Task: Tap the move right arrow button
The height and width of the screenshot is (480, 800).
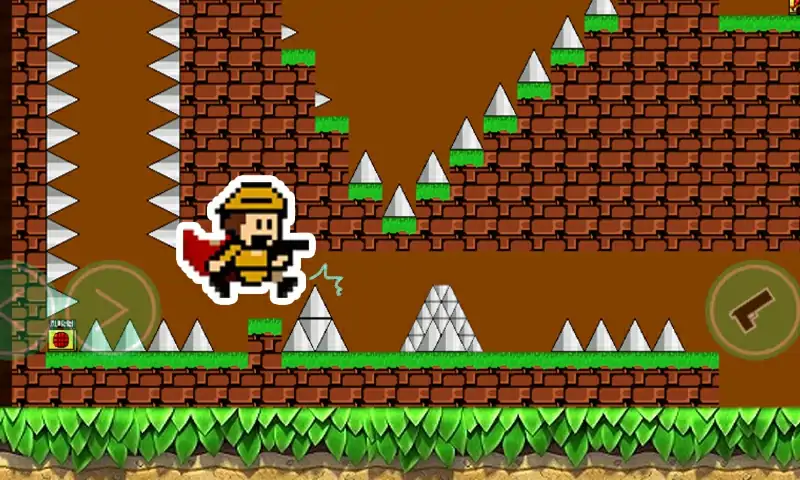Action: click(111, 307)
